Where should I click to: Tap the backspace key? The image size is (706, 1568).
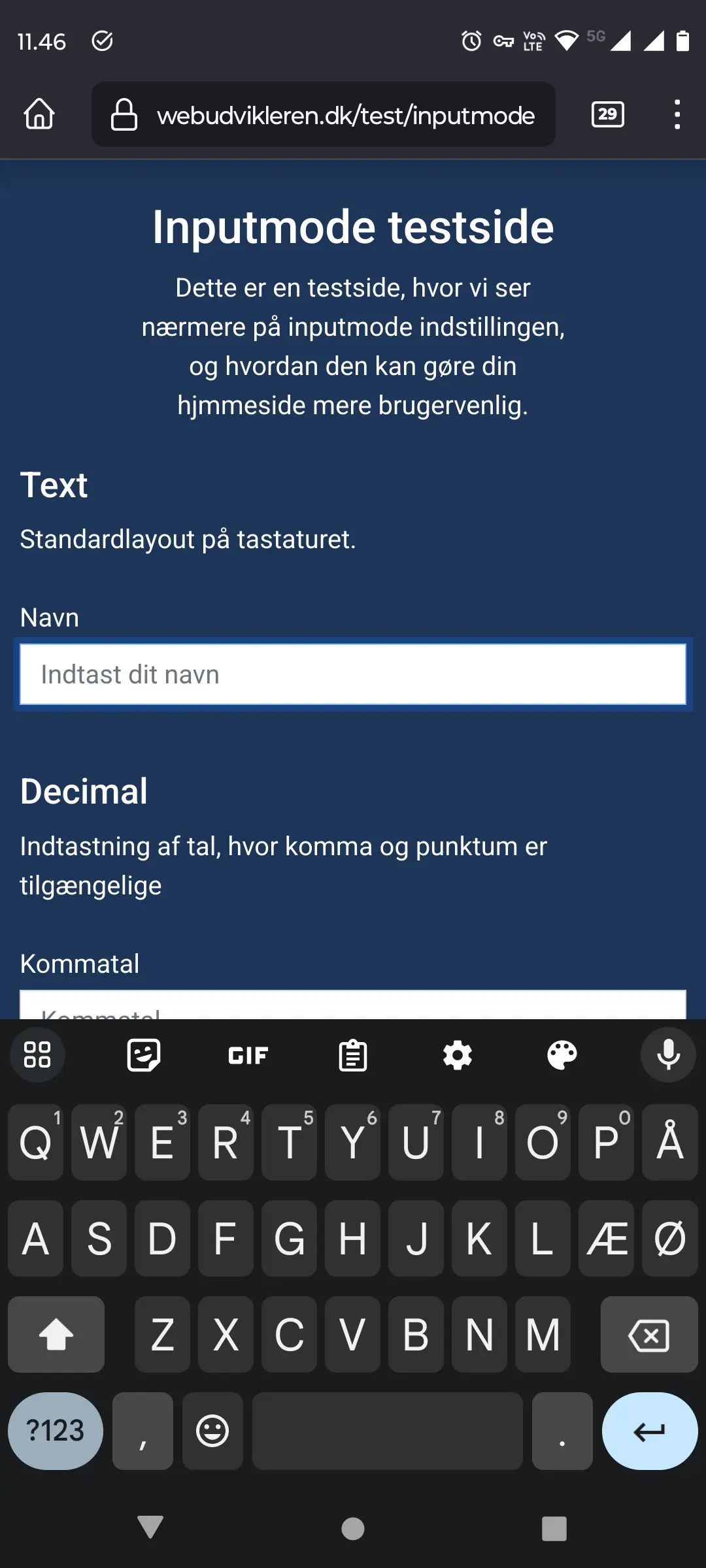(648, 1335)
